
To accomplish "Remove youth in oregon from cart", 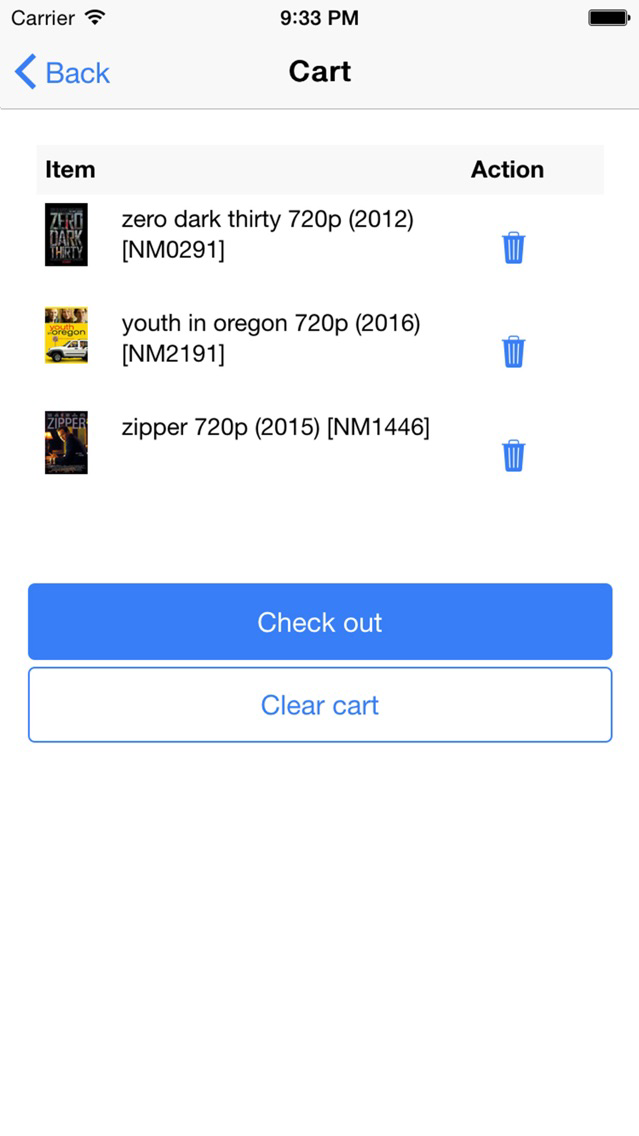I will pos(513,351).
